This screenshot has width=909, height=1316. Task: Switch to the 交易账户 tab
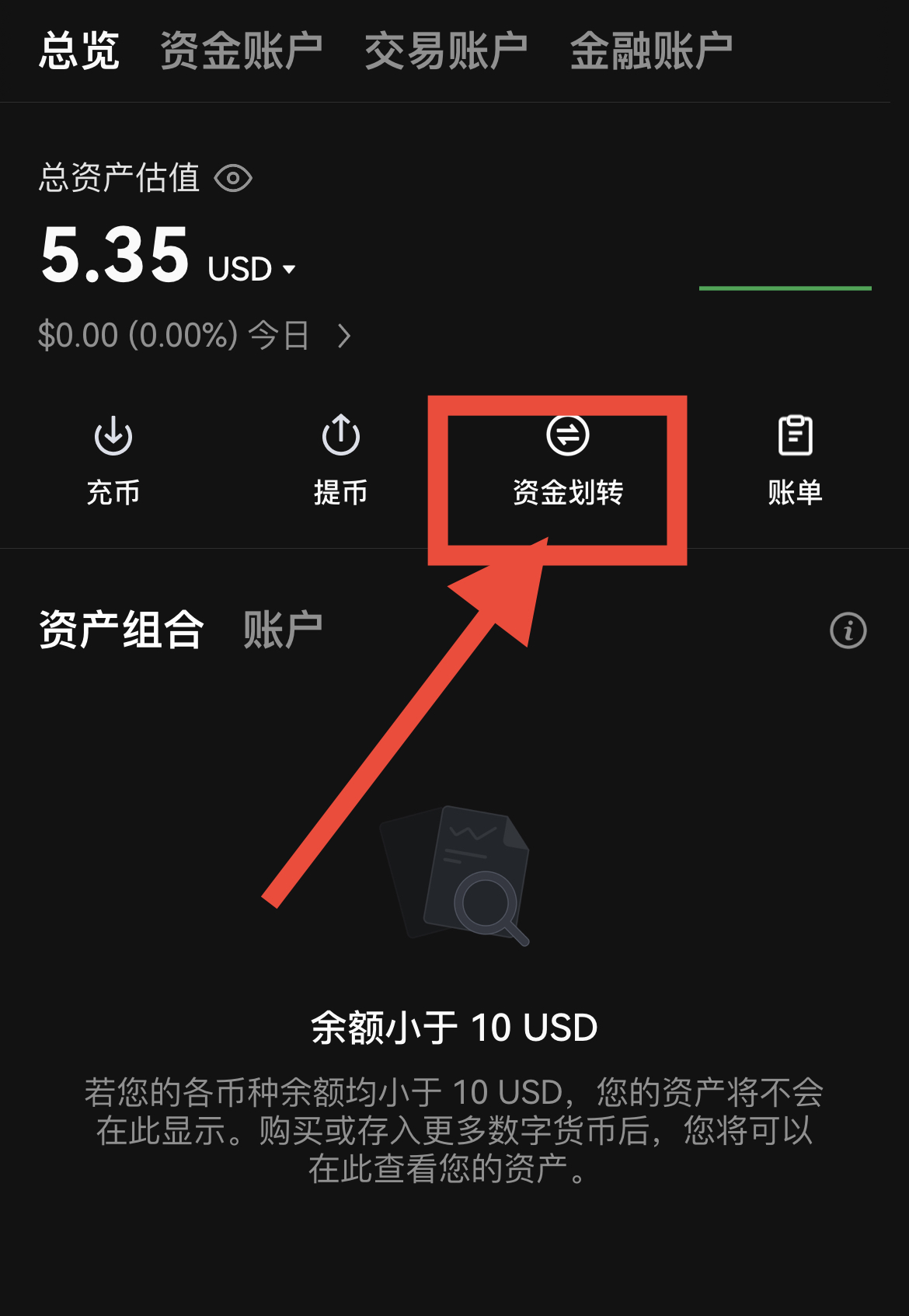(x=446, y=51)
